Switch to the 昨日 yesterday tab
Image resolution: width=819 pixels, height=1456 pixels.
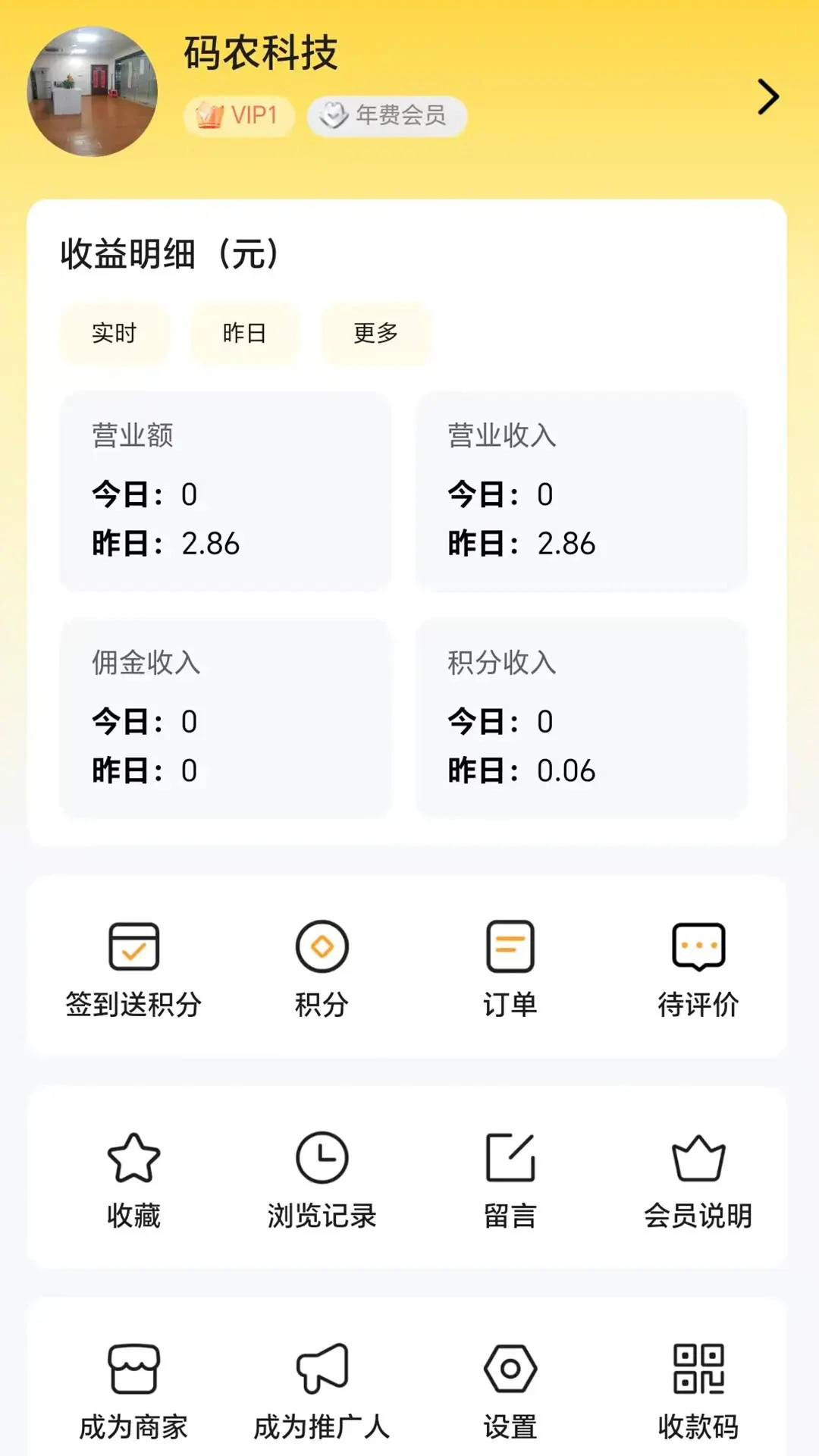(x=245, y=334)
